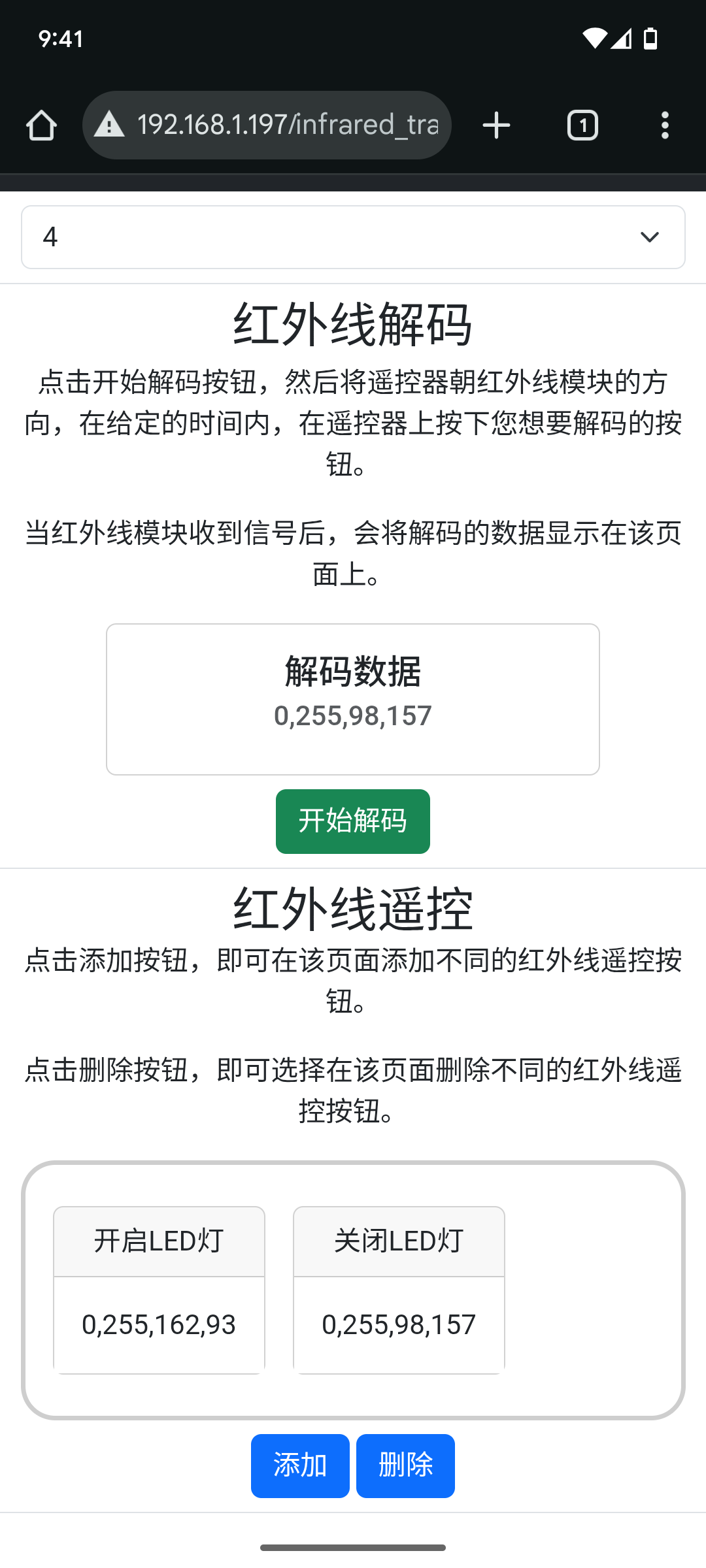Expand the dropdown showing 4

[353, 237]
